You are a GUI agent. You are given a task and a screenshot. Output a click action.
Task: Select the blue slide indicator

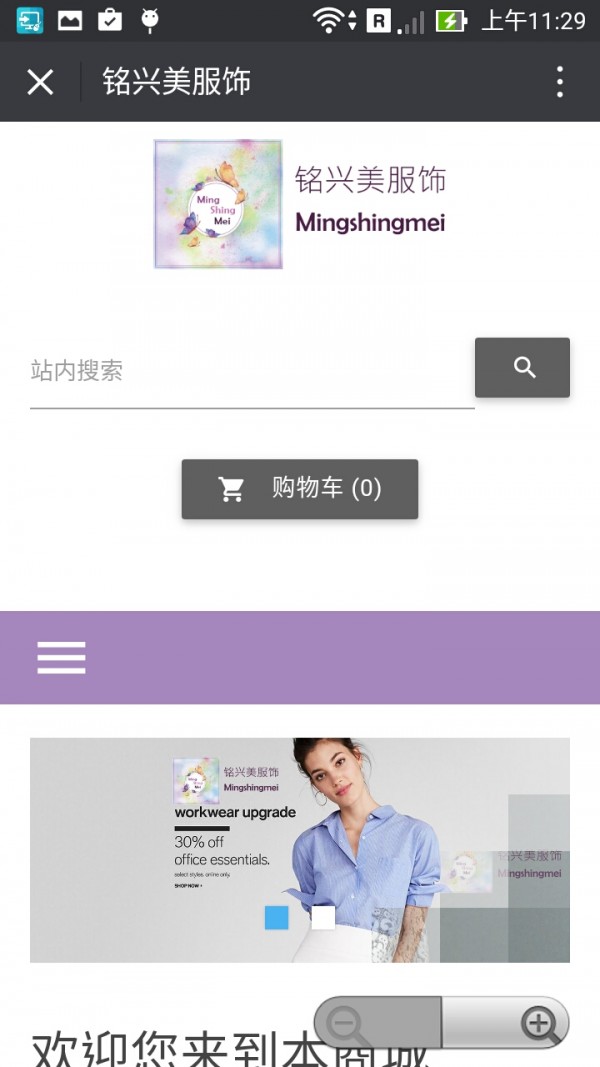pos(276,917)
